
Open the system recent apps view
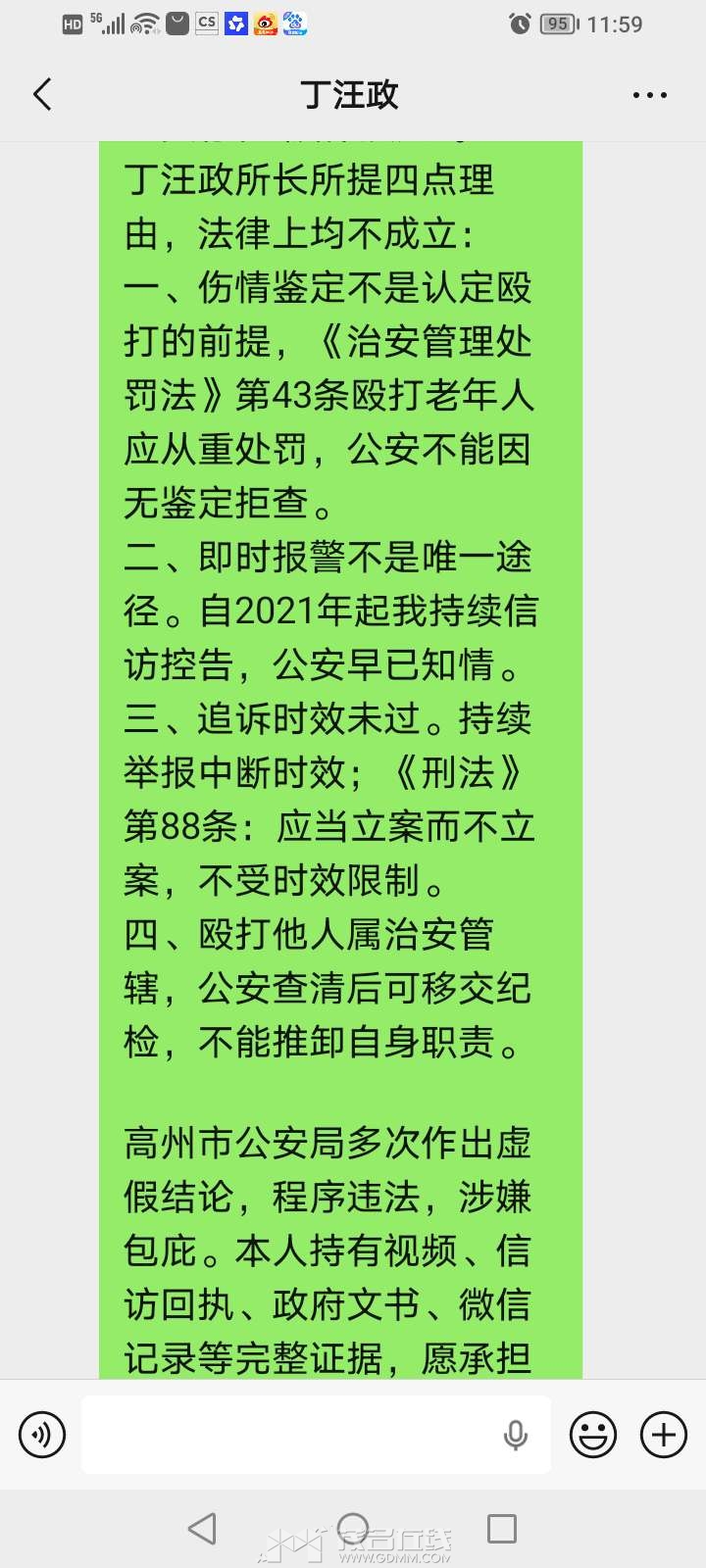click(502, 1528)
